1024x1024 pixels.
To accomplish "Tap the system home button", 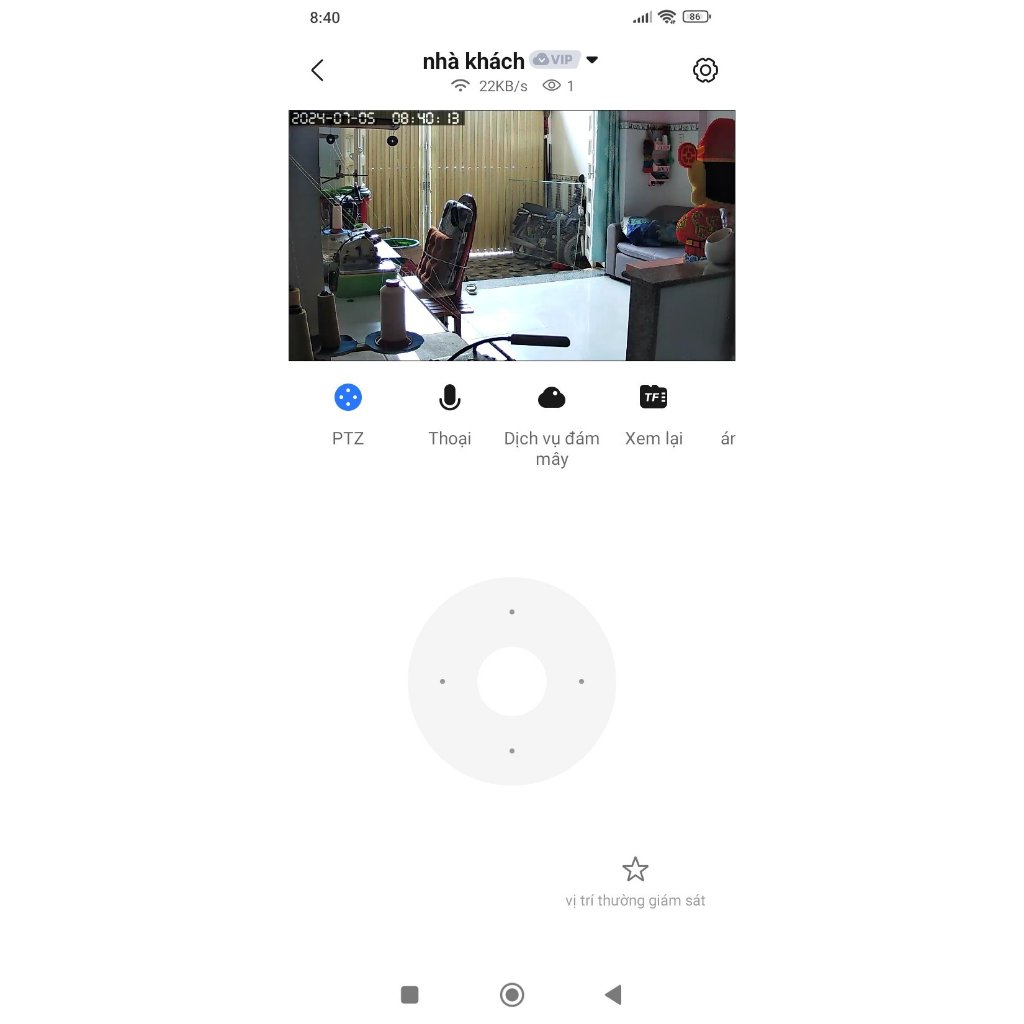I will pyautogui.click(x=512, y=994).
